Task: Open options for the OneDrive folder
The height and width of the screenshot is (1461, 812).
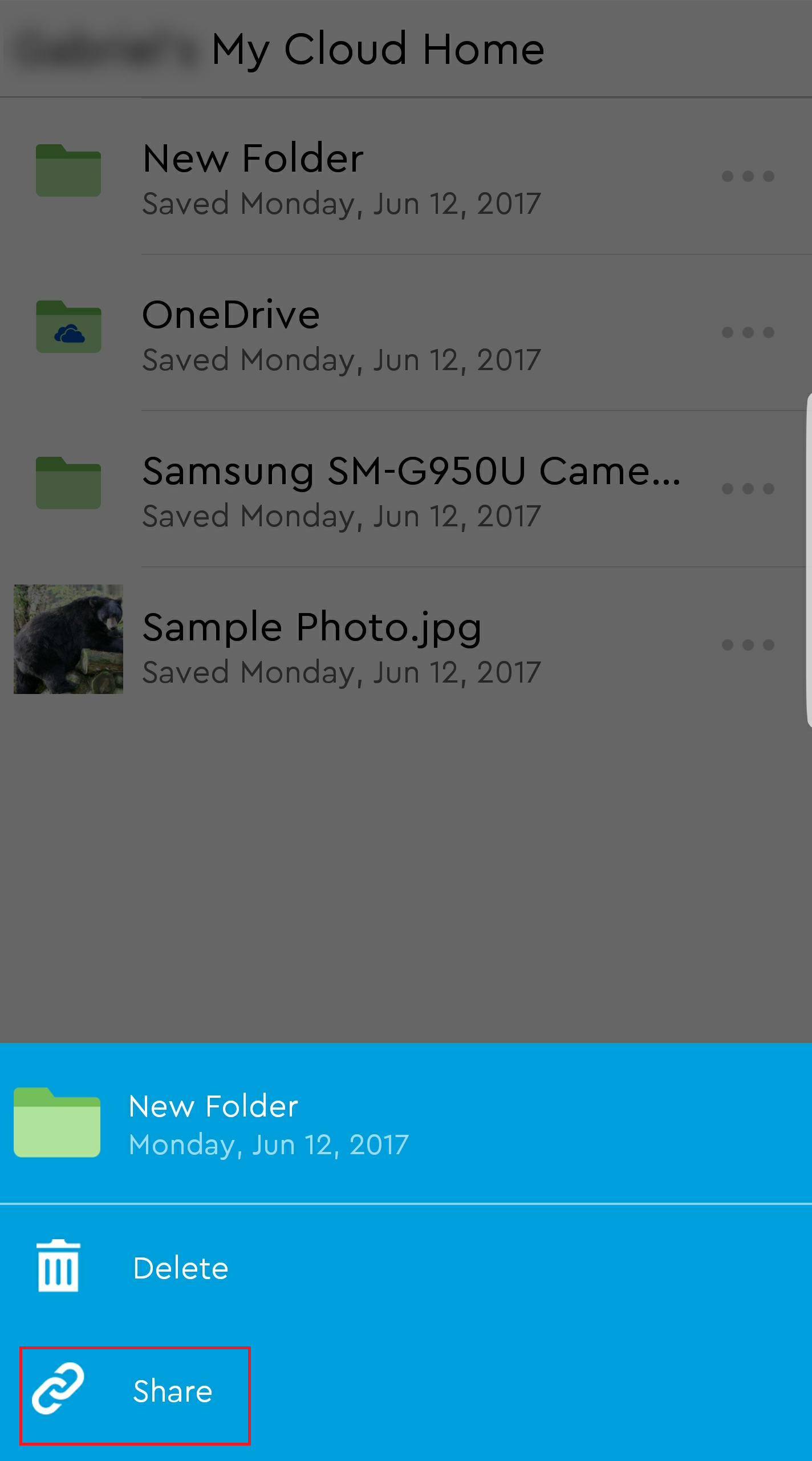Action: point(748,332)
